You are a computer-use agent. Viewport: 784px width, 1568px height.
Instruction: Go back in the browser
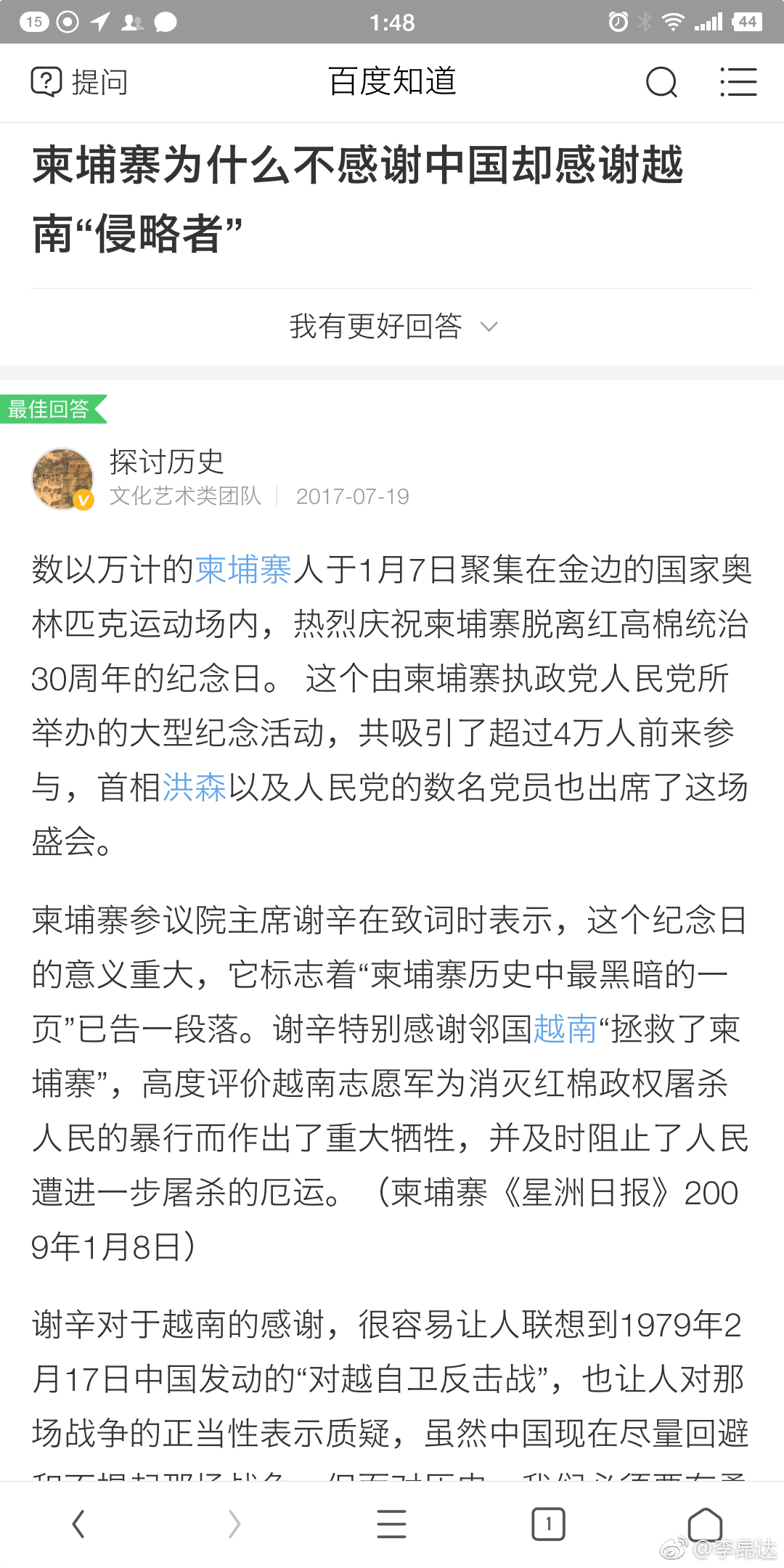tap(78, 1524)
